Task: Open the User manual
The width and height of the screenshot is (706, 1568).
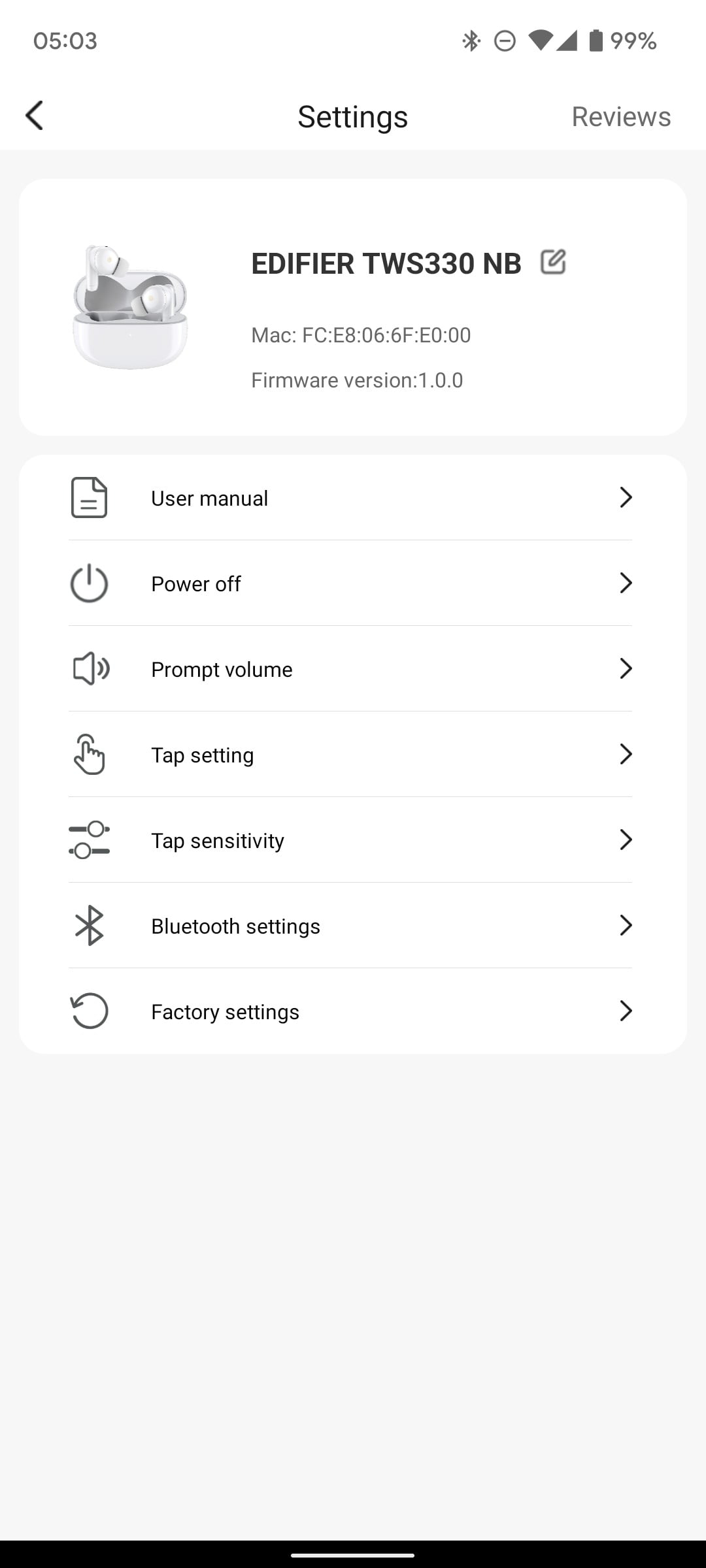Action: (352, 498)
